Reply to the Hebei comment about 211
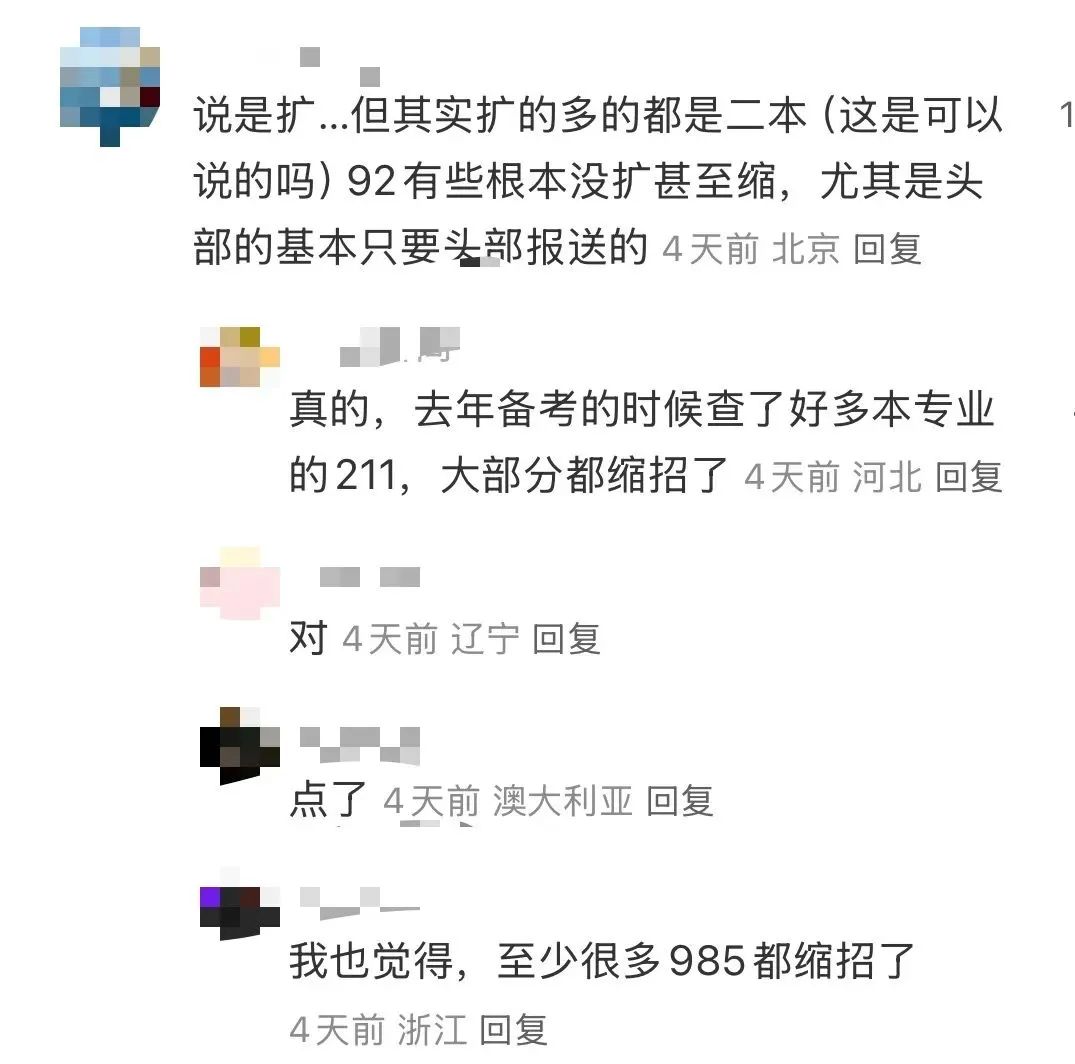This screenshot has height=1064, width=1075. click(x=968, y=477)
